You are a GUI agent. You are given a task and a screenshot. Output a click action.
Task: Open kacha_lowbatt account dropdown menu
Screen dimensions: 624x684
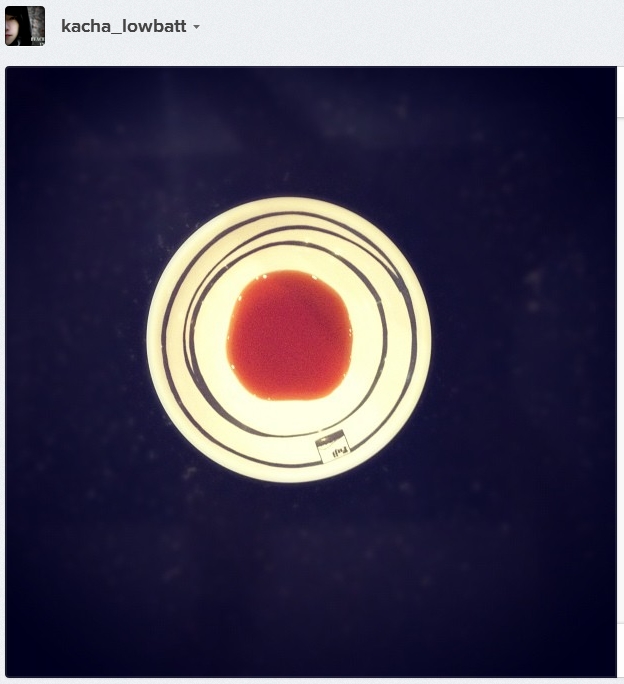click(x=196, y=27)
